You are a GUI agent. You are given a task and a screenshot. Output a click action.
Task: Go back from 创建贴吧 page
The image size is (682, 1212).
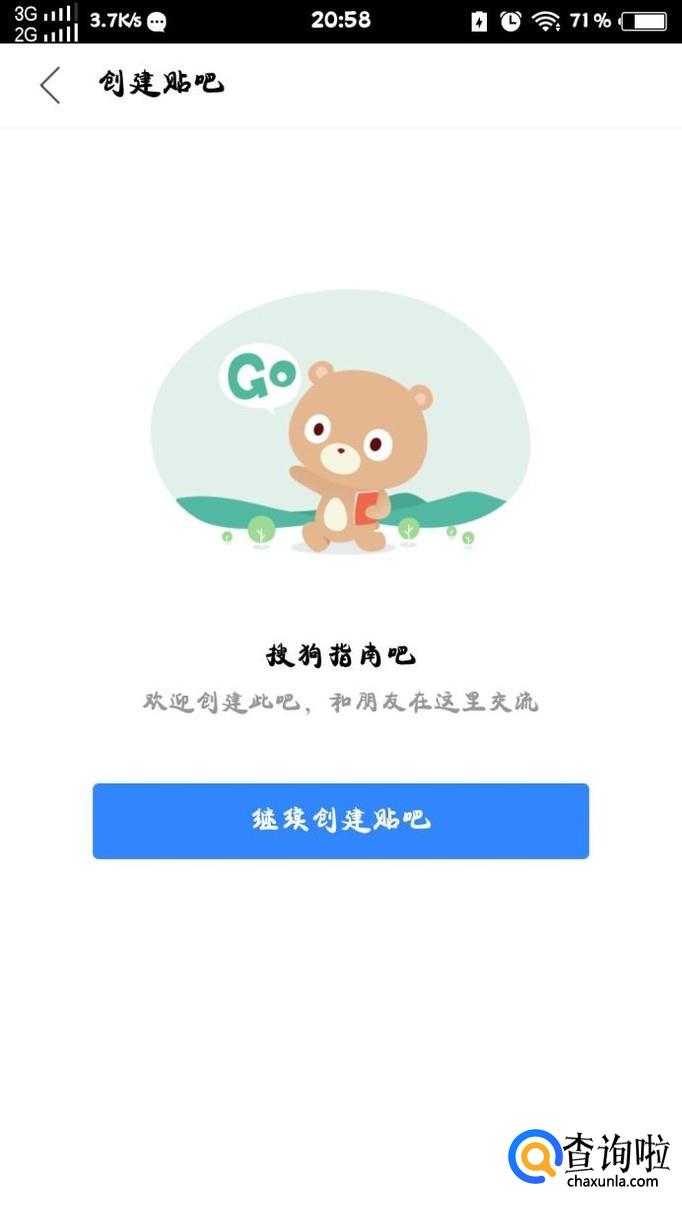[50, 85]
